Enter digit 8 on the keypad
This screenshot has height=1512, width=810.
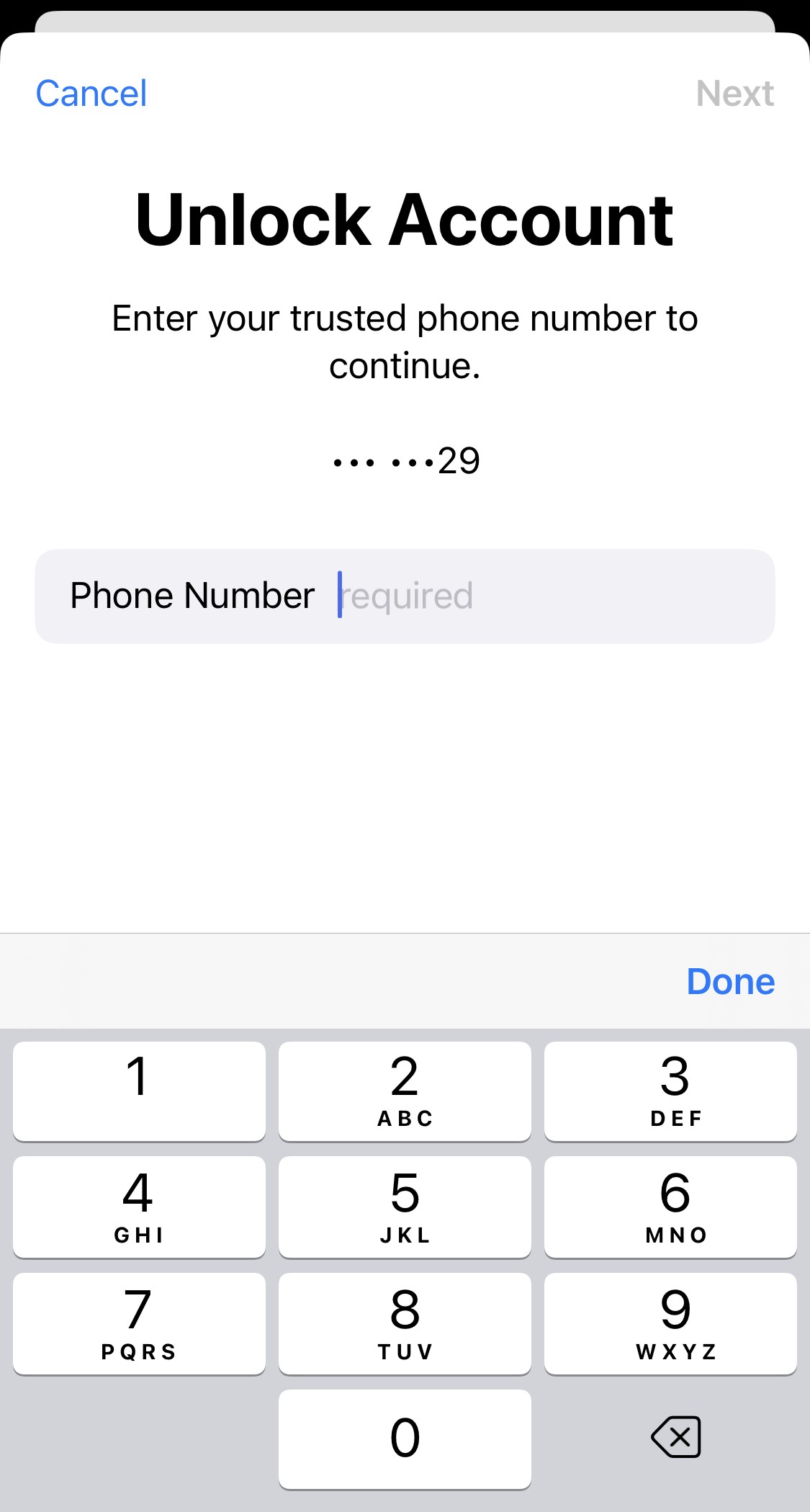point(405,1324)
